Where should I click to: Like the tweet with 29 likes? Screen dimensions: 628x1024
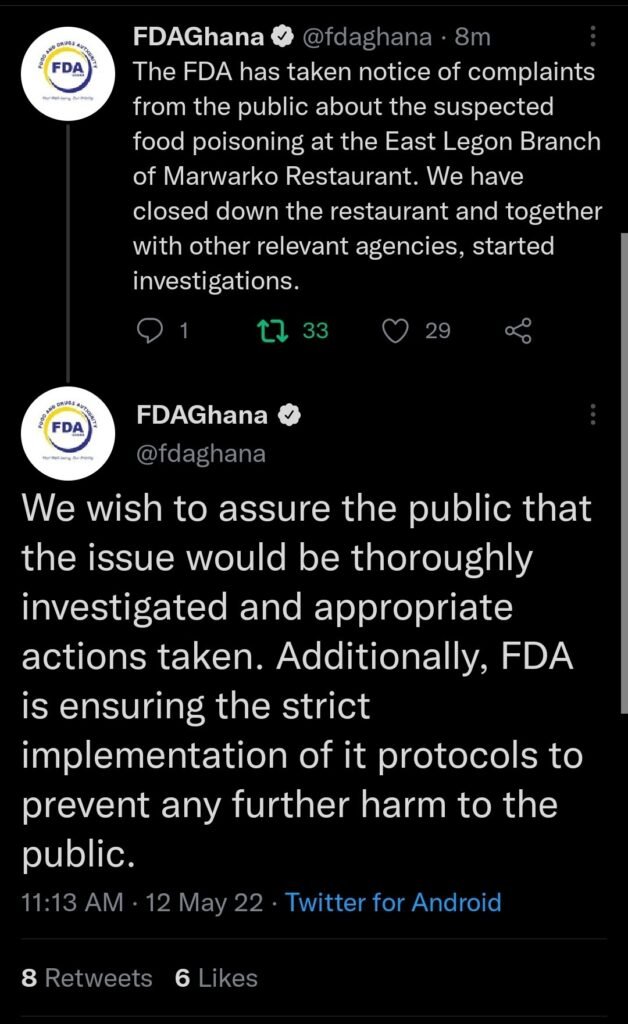(x=395, y=331)
